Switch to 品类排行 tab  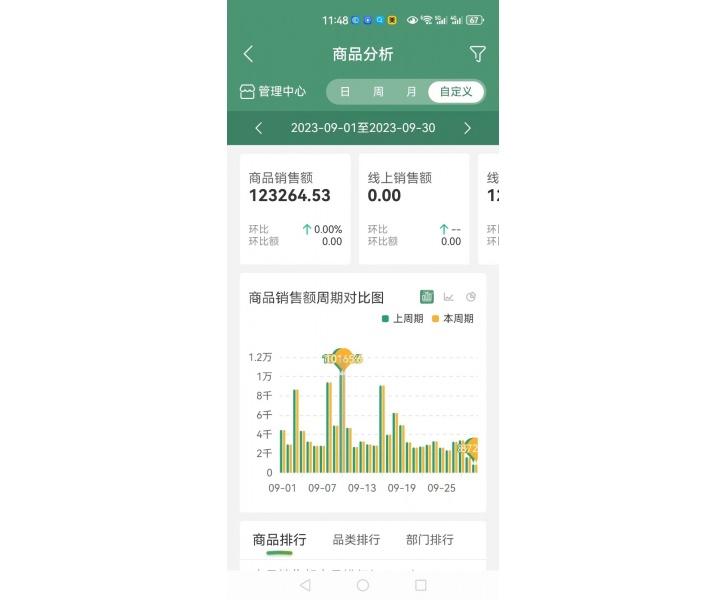tap(356, 540)
